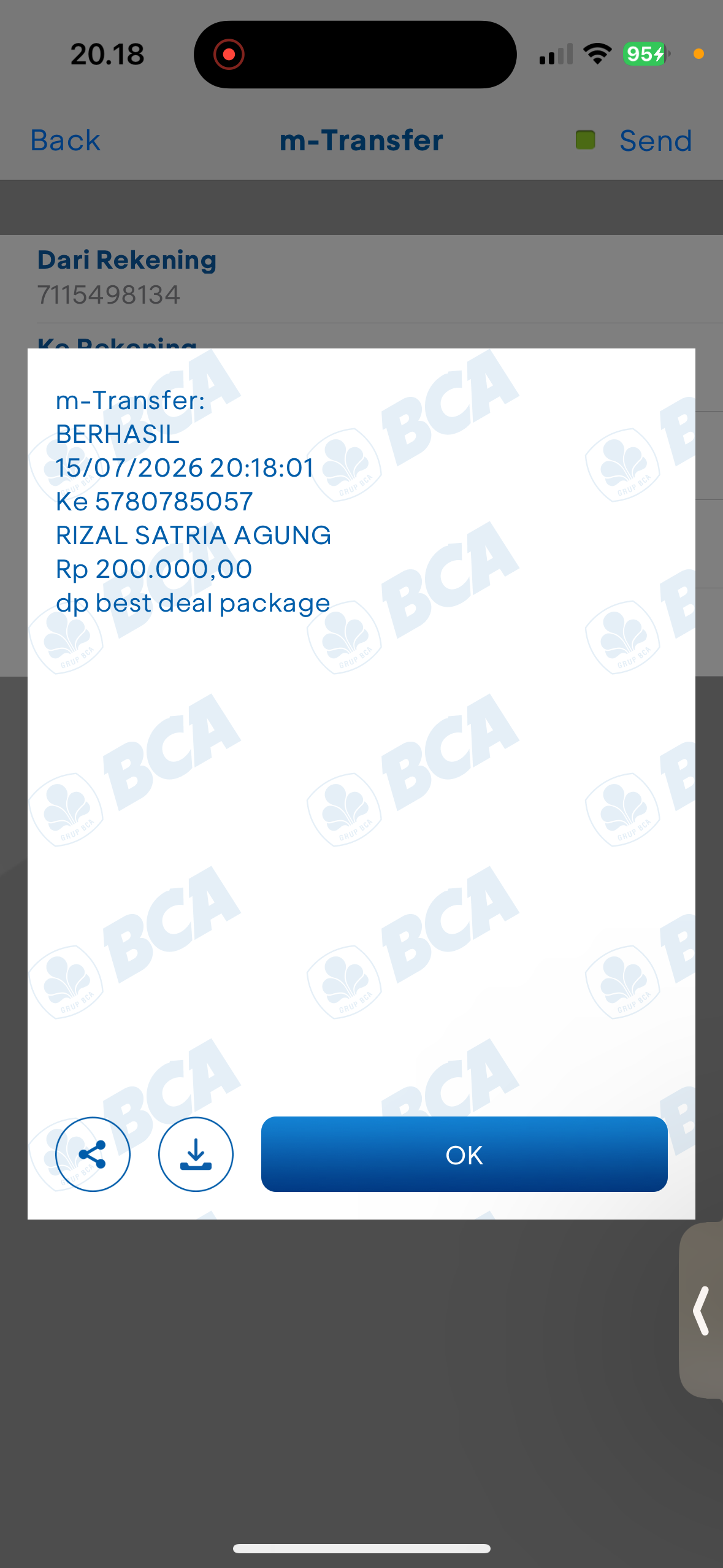Confirm the dialog with OK
This screenshot has height=1568, width=723.
coord(464,1154)
